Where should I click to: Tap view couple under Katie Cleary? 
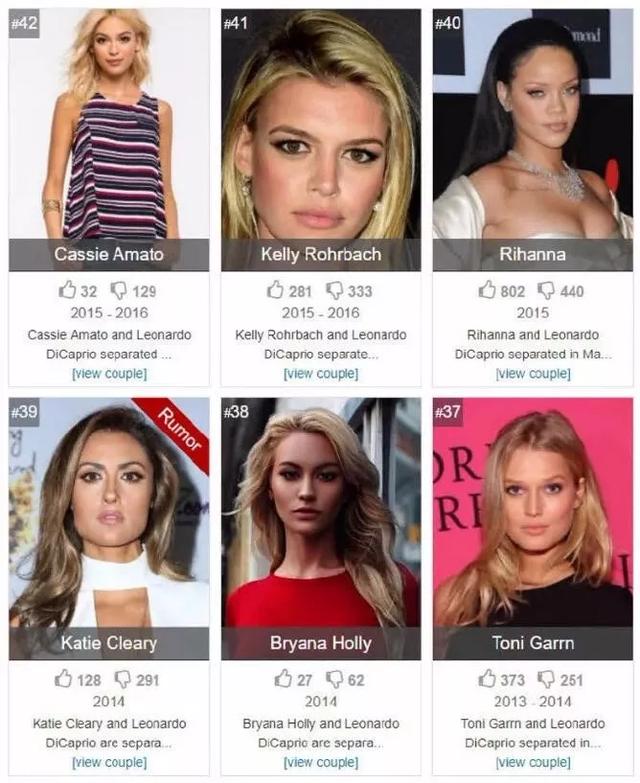pyautogui.click(x=109, y=762)
